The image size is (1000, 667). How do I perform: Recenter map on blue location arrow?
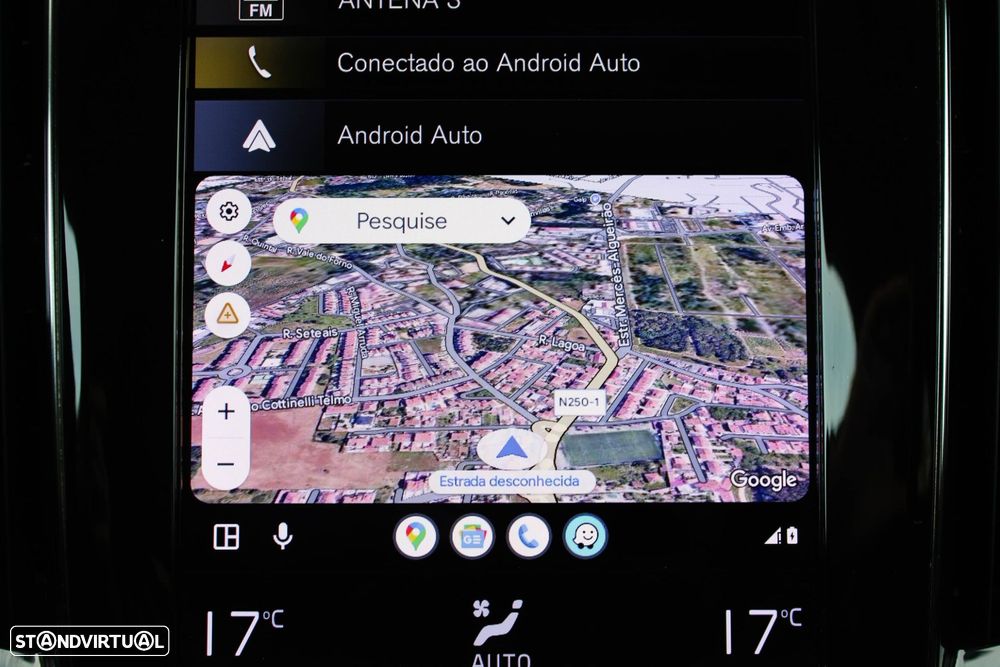(x=511, y=447)
